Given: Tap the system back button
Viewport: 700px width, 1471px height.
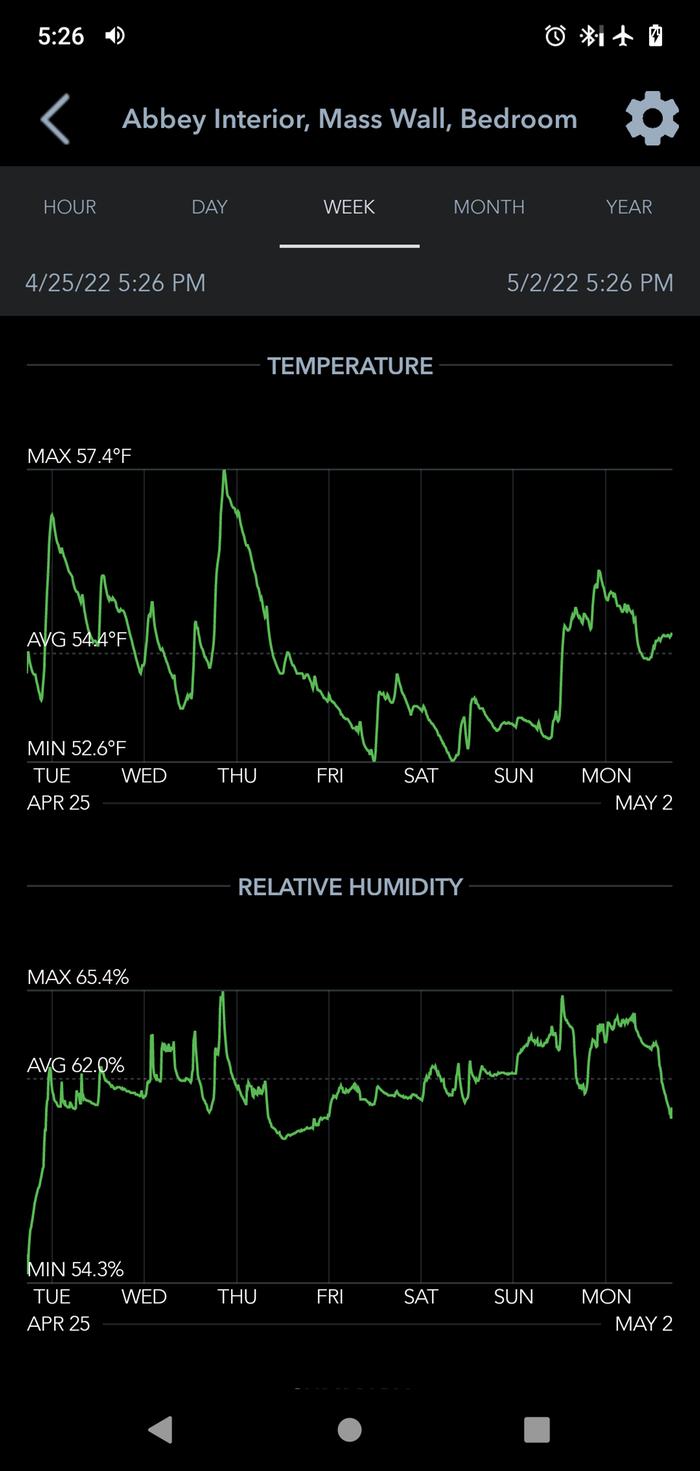Looking at the screenshot, I should 160,1429.
